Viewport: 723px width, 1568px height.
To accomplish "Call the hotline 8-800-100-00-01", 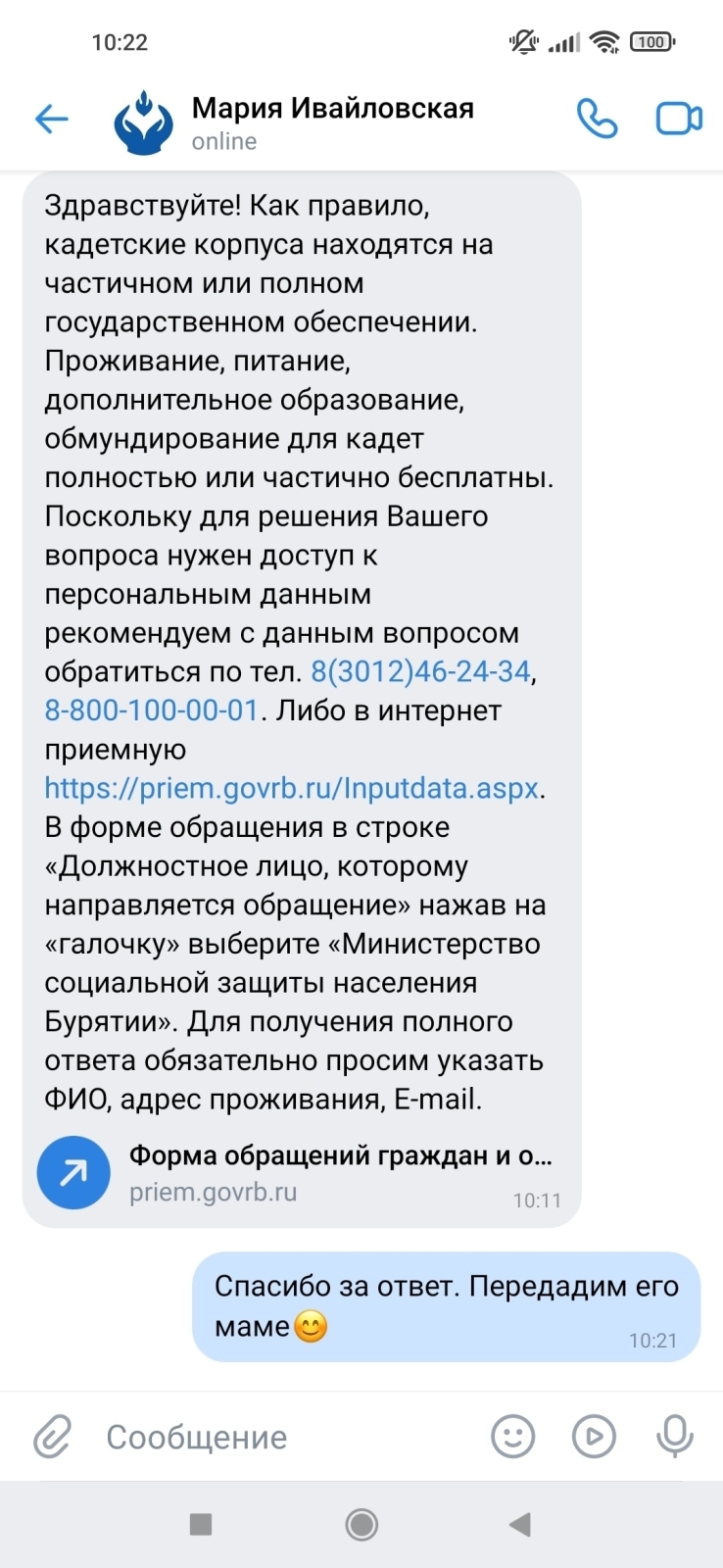I will coord(152,710).
